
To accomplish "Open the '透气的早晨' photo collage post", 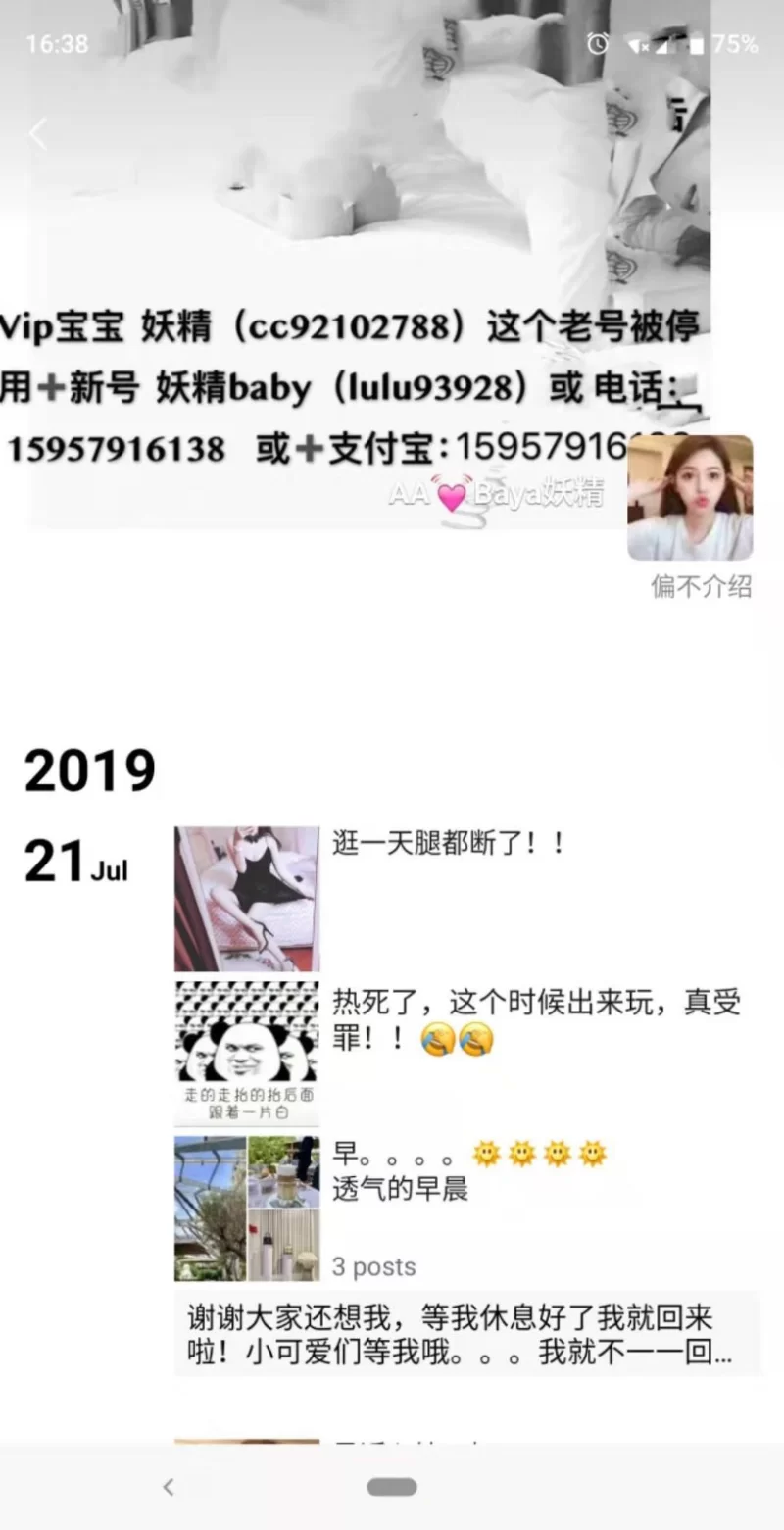I will [x=247, y=1209].
